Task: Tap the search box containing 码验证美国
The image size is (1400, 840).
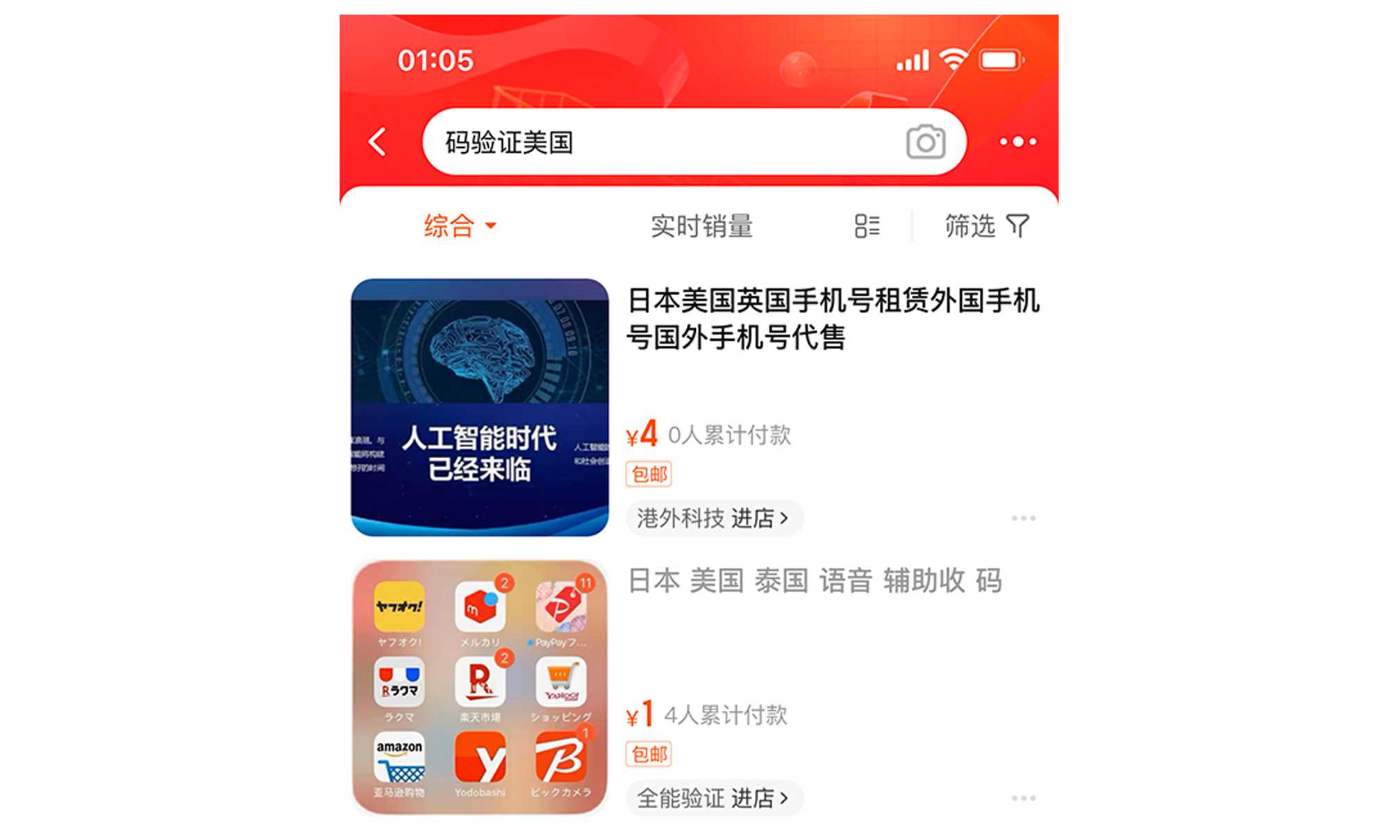Action: pos(660,142)
